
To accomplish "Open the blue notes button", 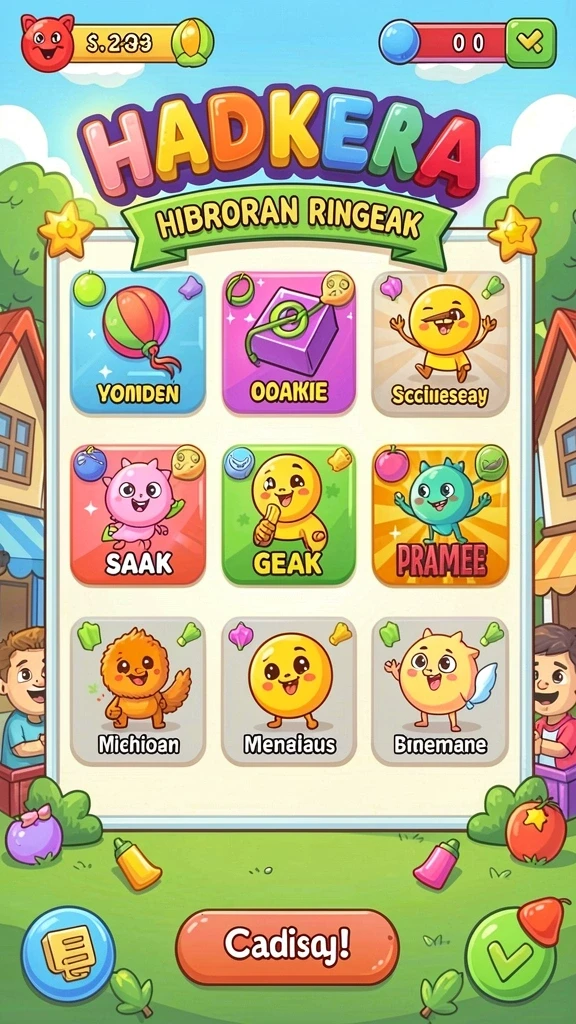I will click(x=69, y=953).
